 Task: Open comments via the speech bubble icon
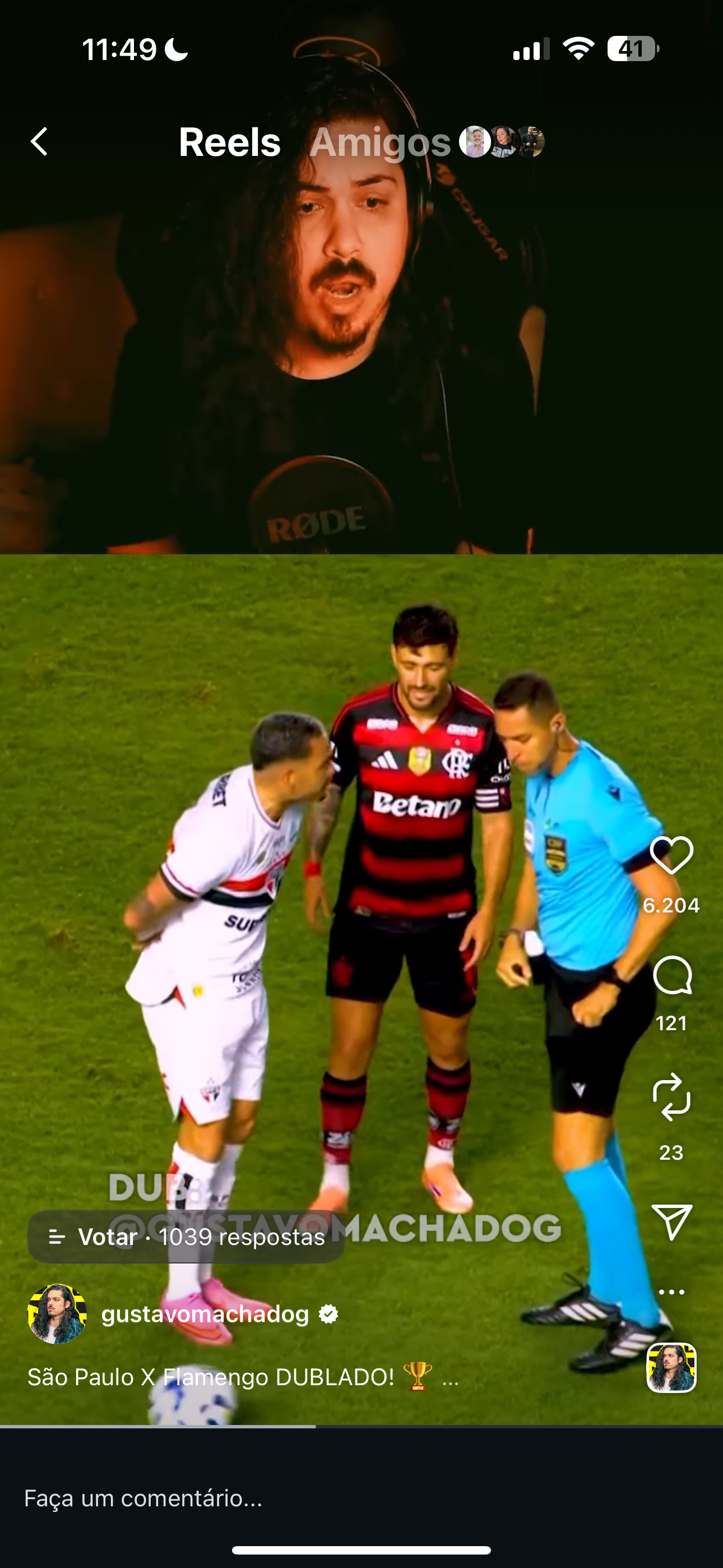[x=671, y=975]
